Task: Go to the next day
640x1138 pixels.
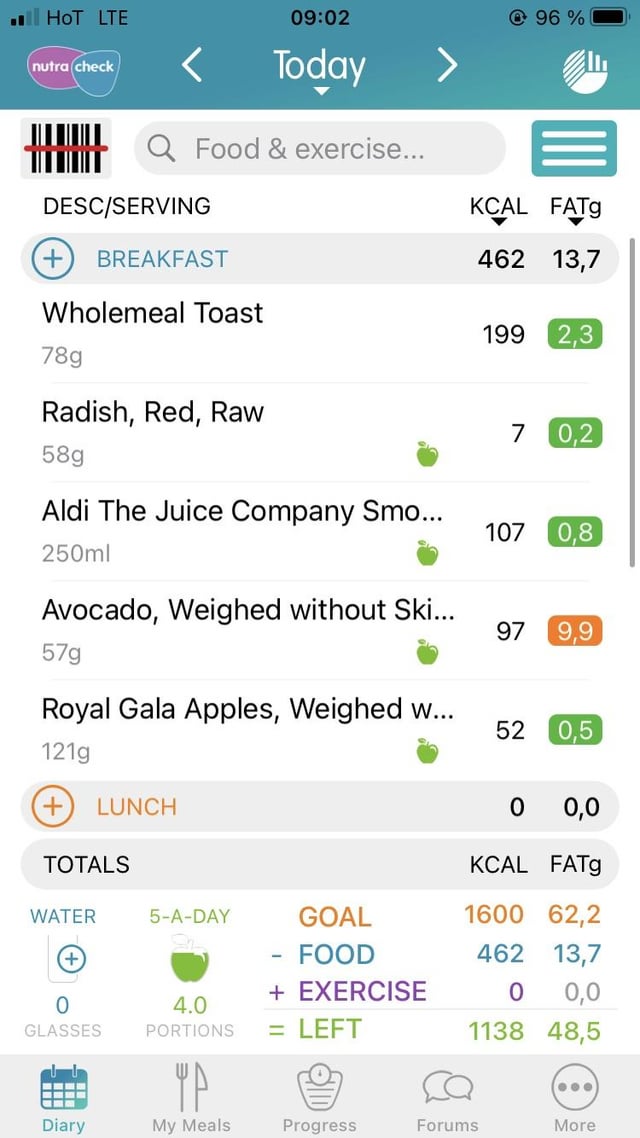Action: pyautogui.click(x=448, y=66)
